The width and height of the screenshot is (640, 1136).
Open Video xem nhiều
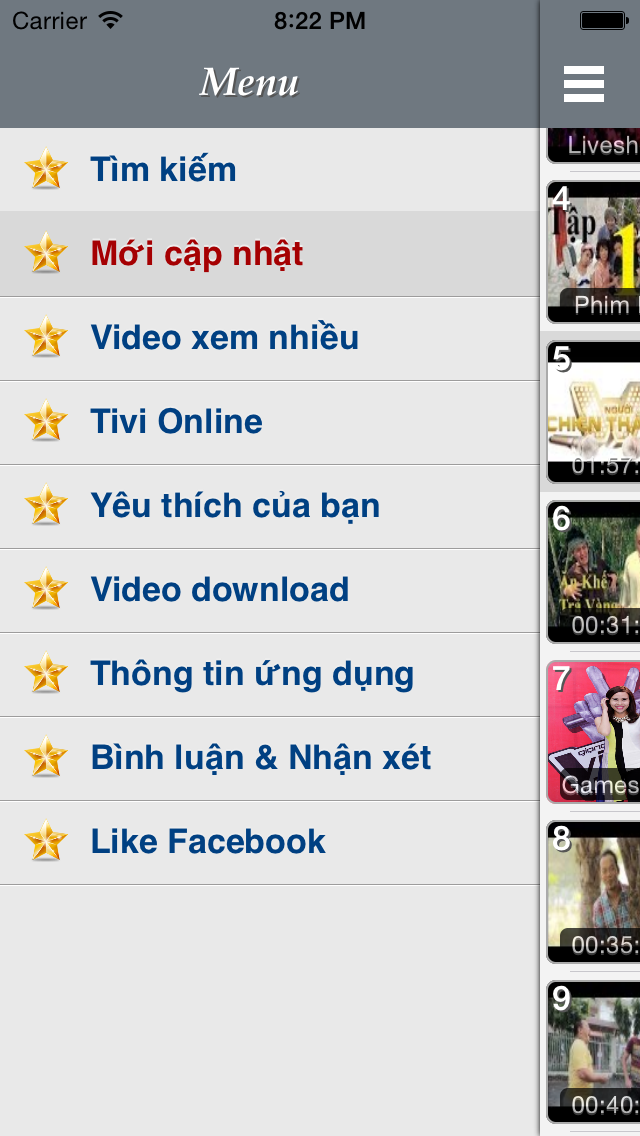click(270, 338)
